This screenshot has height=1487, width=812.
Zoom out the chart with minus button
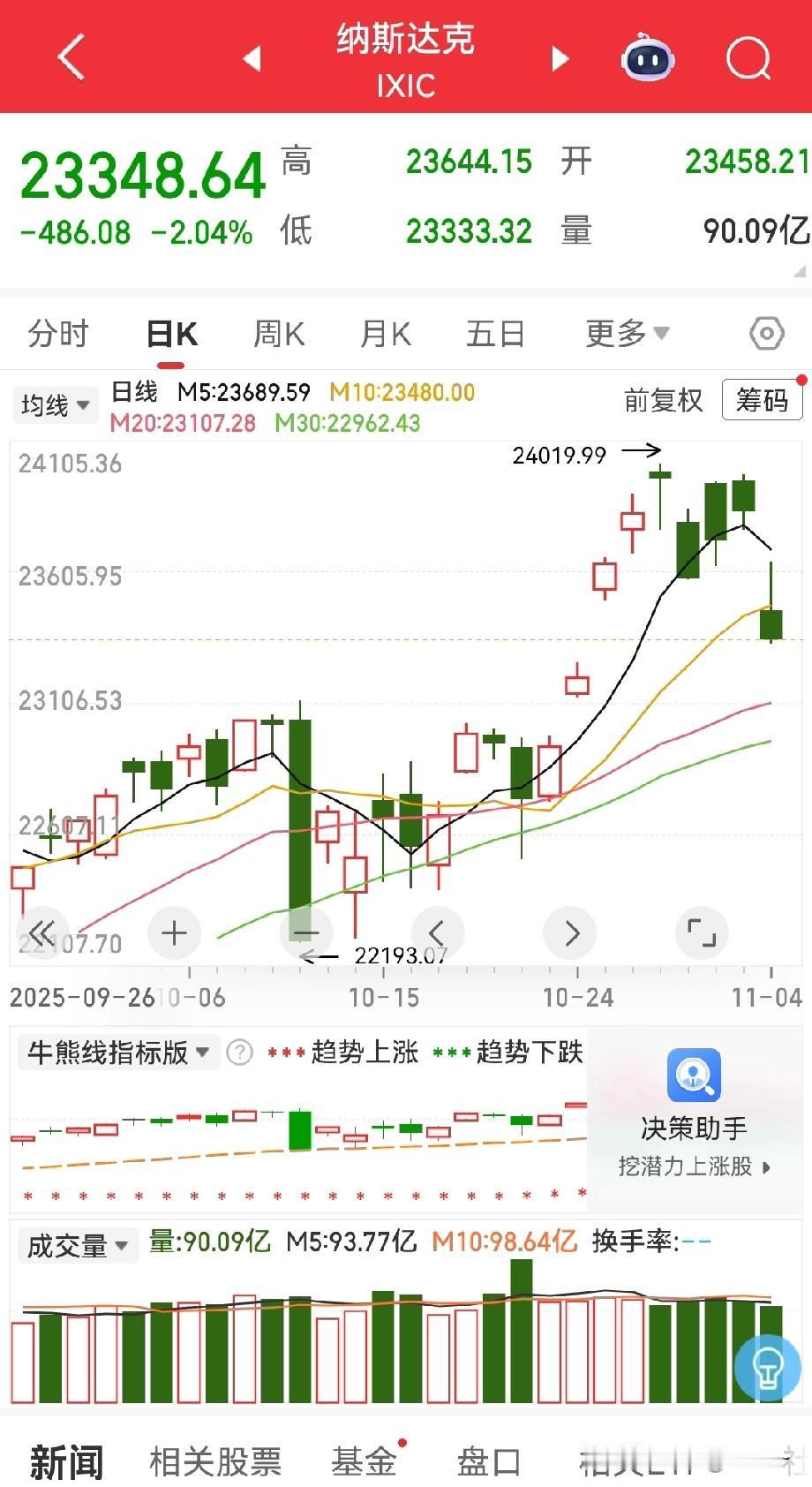coord(306,933)
